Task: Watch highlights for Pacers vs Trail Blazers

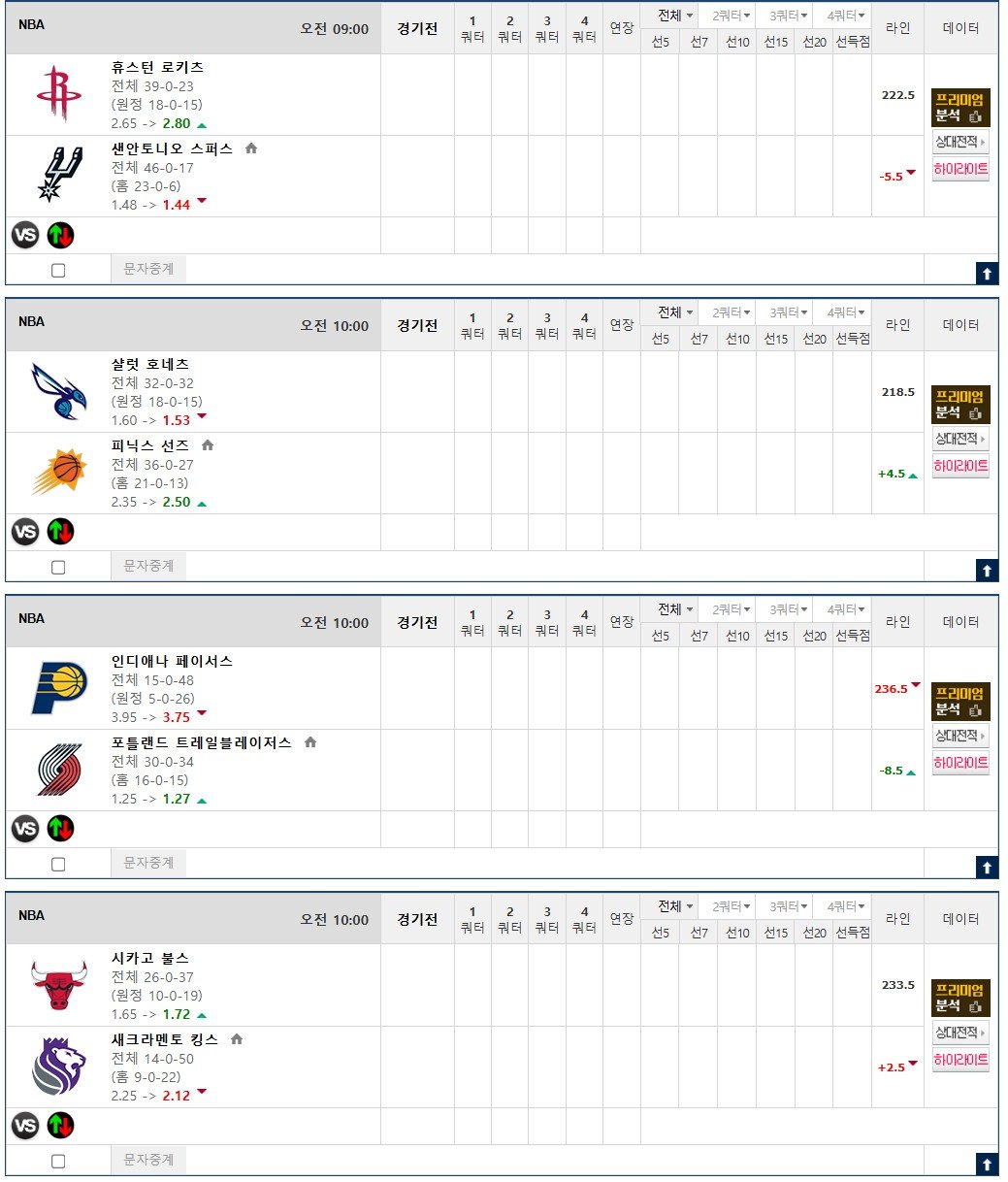Action: (959, 763)
